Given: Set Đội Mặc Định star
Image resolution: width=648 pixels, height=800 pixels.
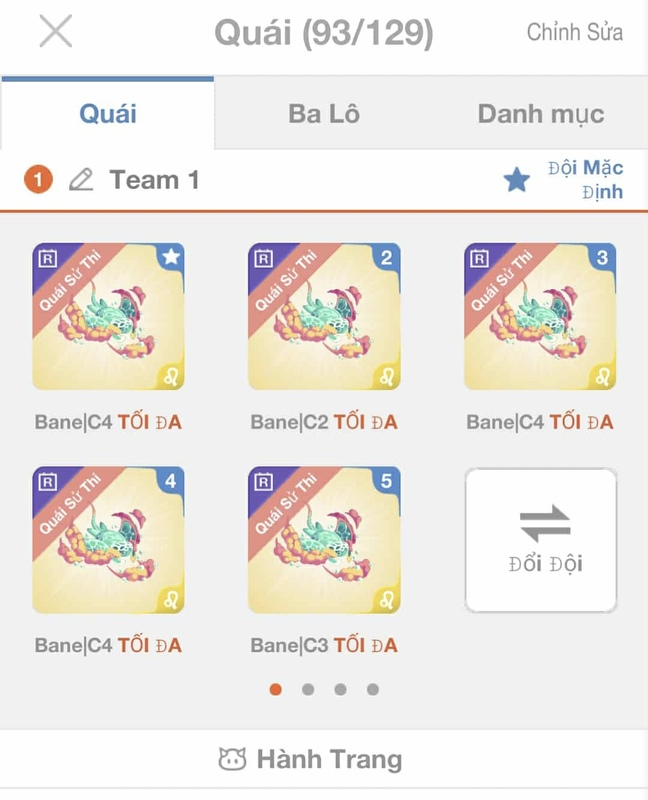Looking at the screenshot, I should pyautogui.click(x=517, y=180).
